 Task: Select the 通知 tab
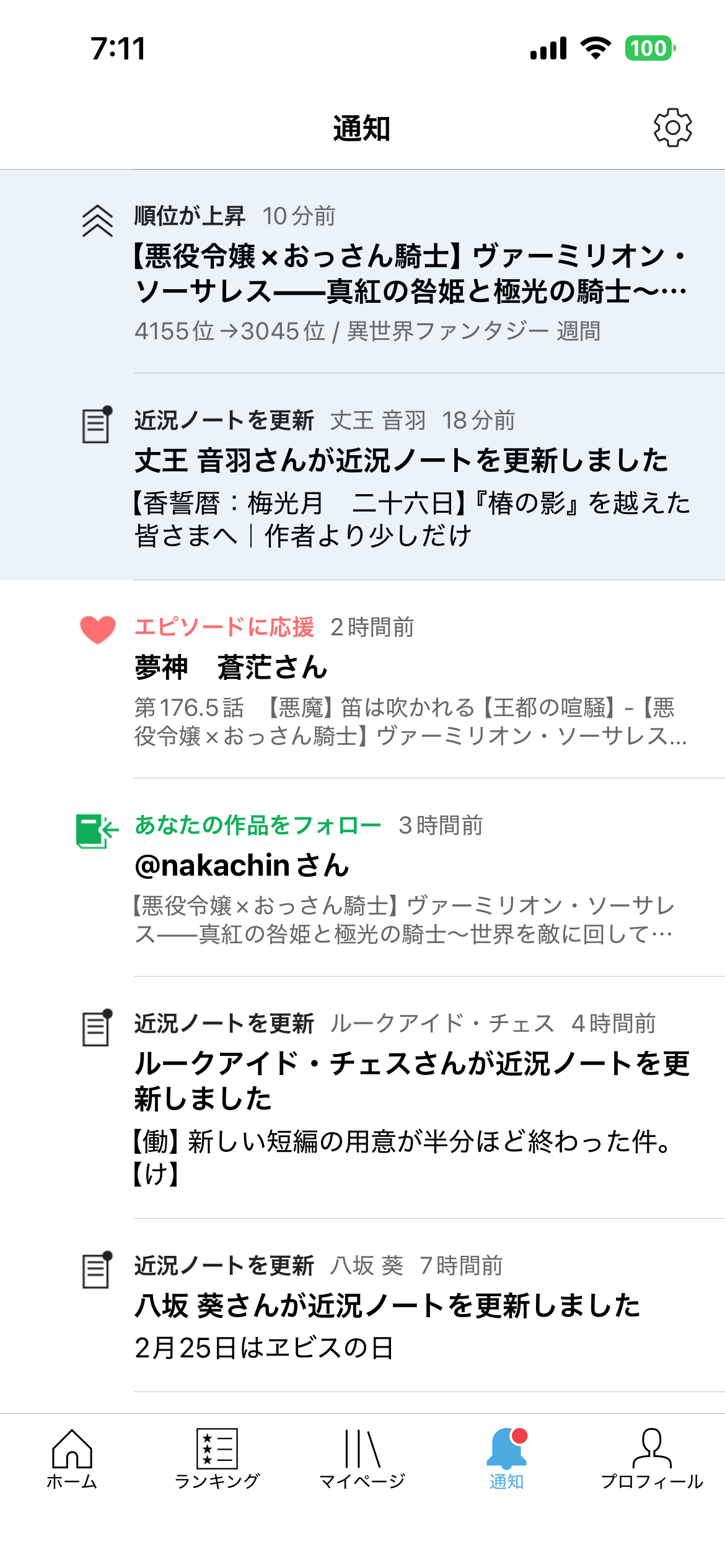[x=507, y=1459]
